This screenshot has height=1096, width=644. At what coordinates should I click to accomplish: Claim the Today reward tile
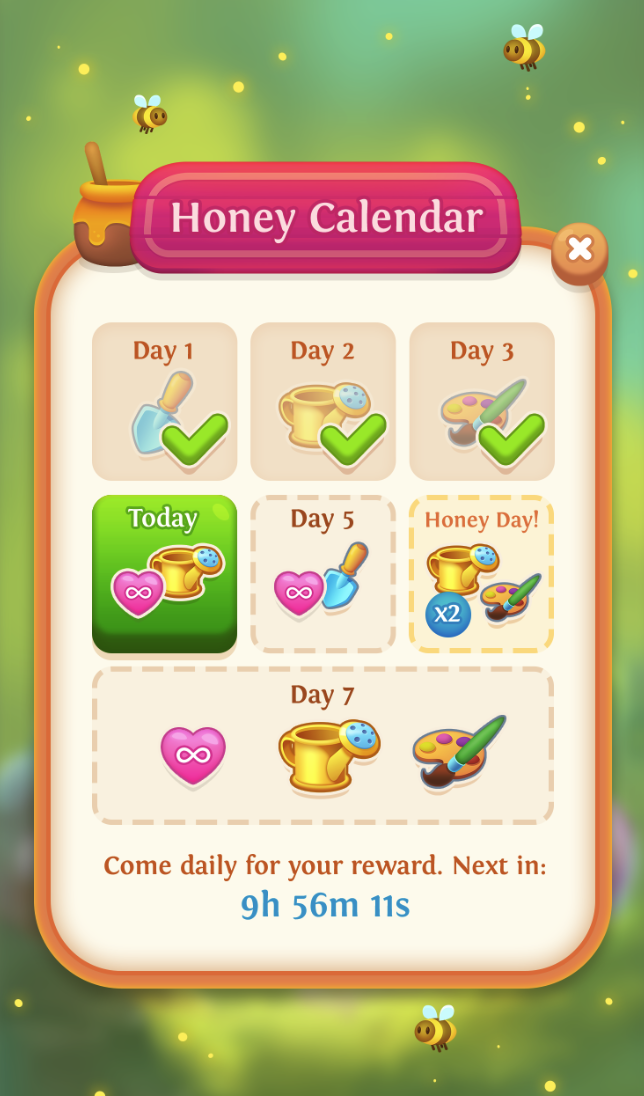pos(164,574)
